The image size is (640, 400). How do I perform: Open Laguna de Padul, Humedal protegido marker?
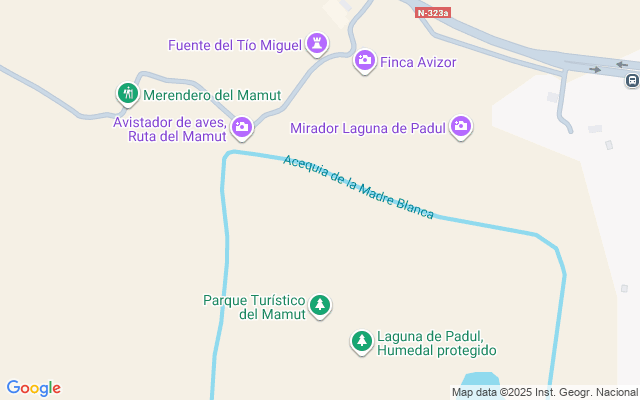click(361, 342)
